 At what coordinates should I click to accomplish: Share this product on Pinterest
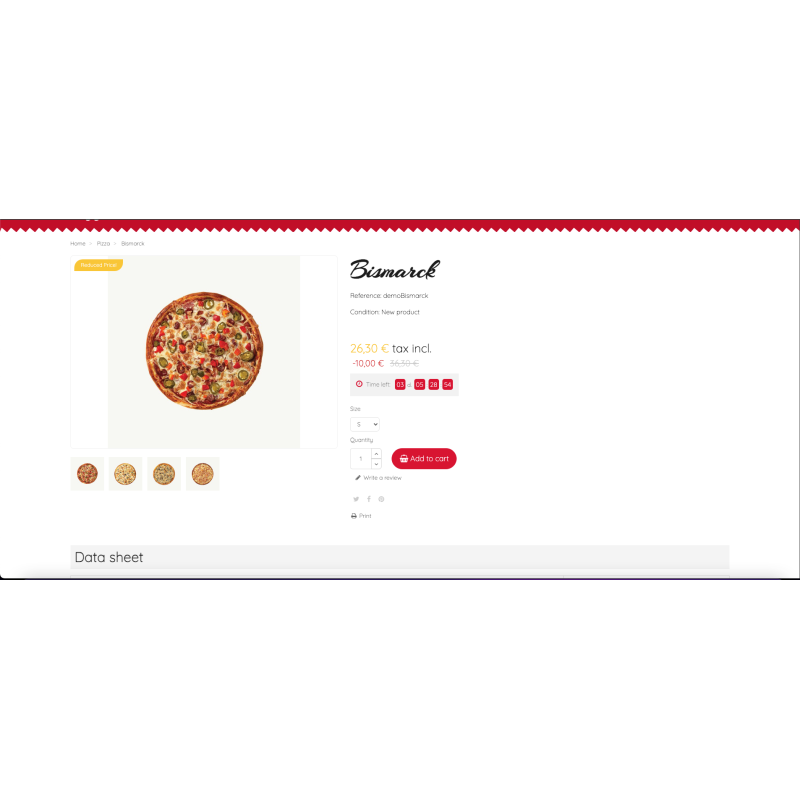coord(381,499)
